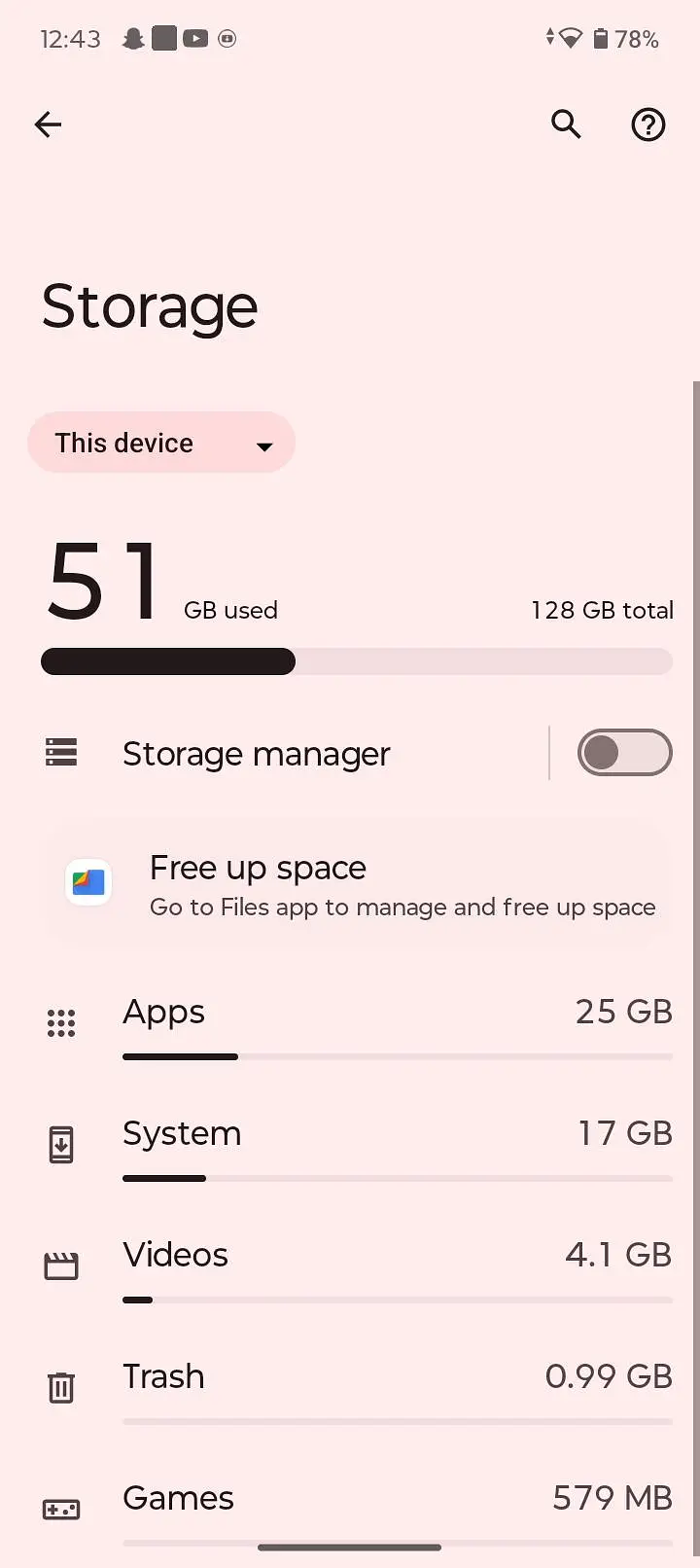Open Trash storage category
Image resolution: width=700 pixels, height=1568 pixels.
point(358,1386)
